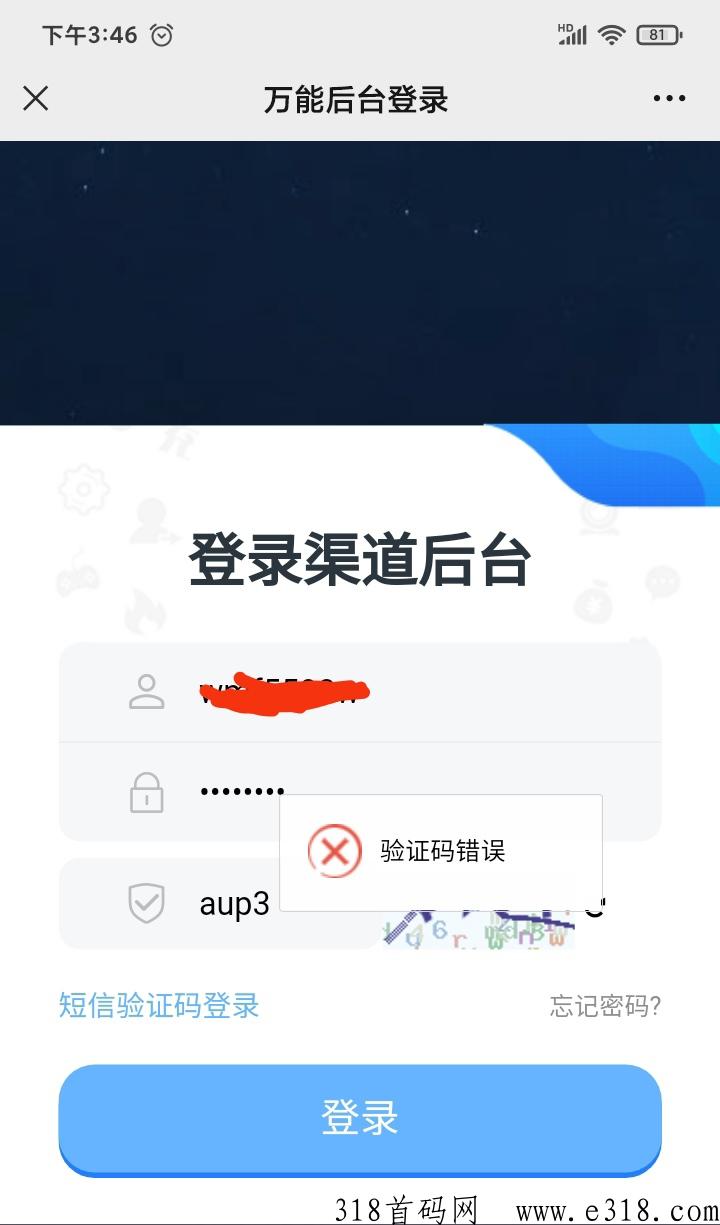720x1225 pixels.
Task: Open the three-dot overflow menu
Action: 669,98
